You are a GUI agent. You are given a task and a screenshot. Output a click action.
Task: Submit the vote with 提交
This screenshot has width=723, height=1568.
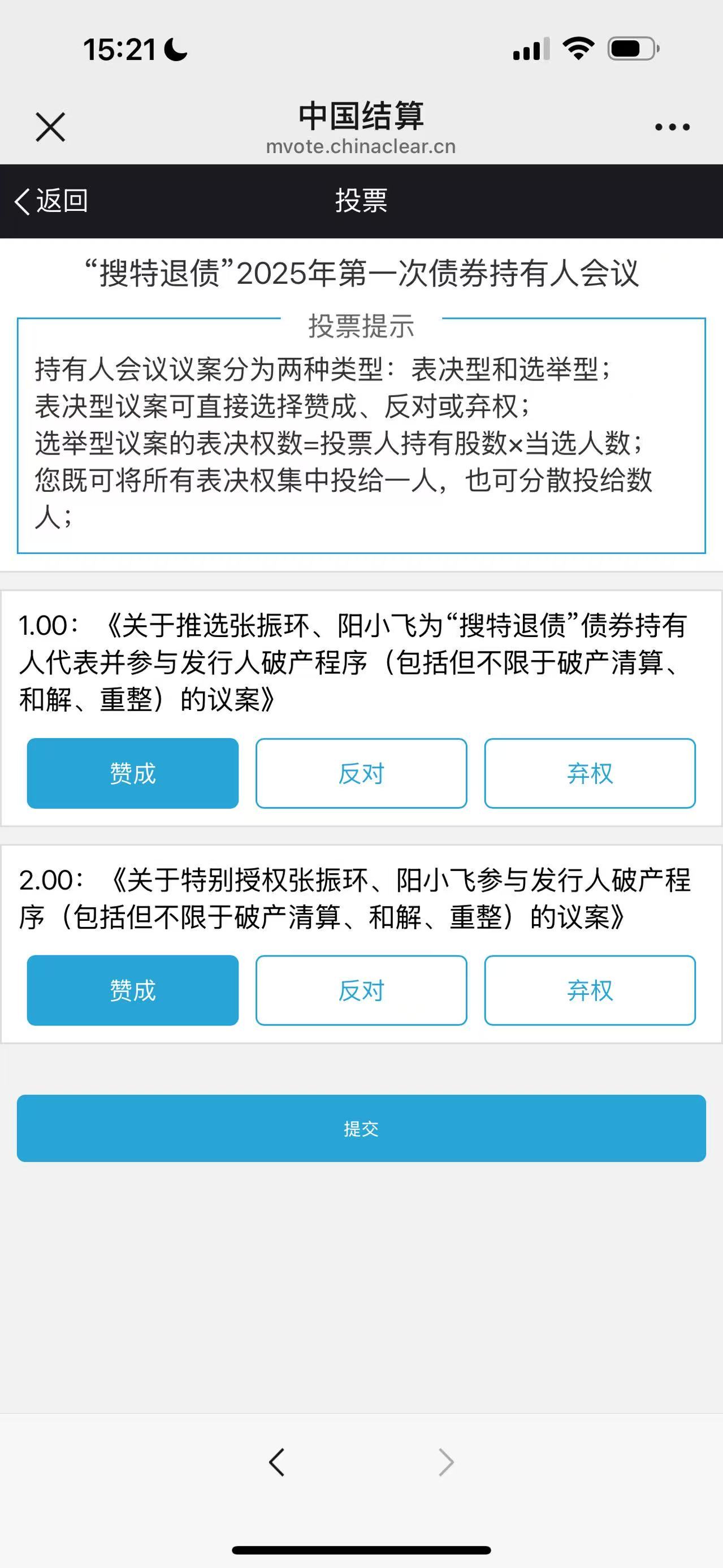tap(361, 1129)
